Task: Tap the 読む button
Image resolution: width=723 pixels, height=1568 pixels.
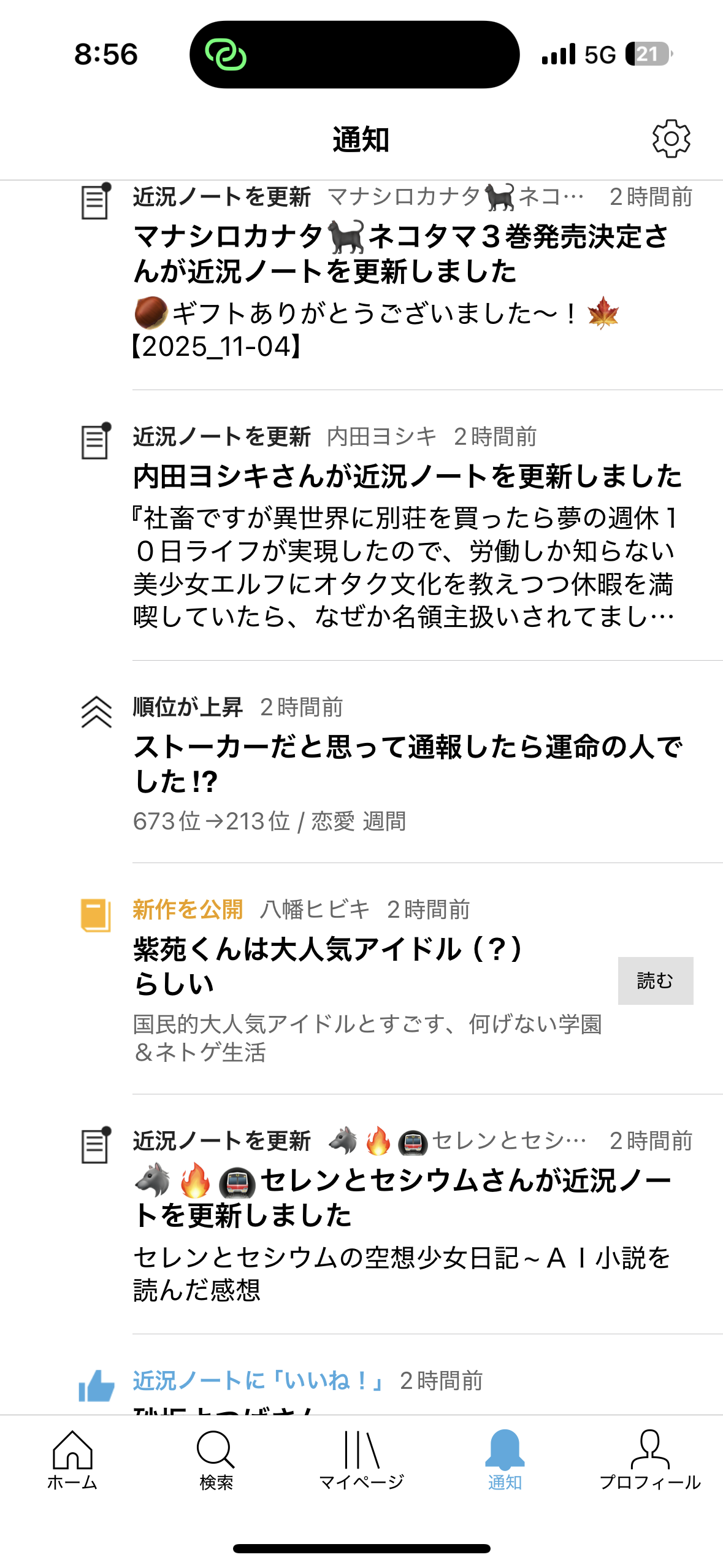Action: pyautogui.click(x=655, y=980)
